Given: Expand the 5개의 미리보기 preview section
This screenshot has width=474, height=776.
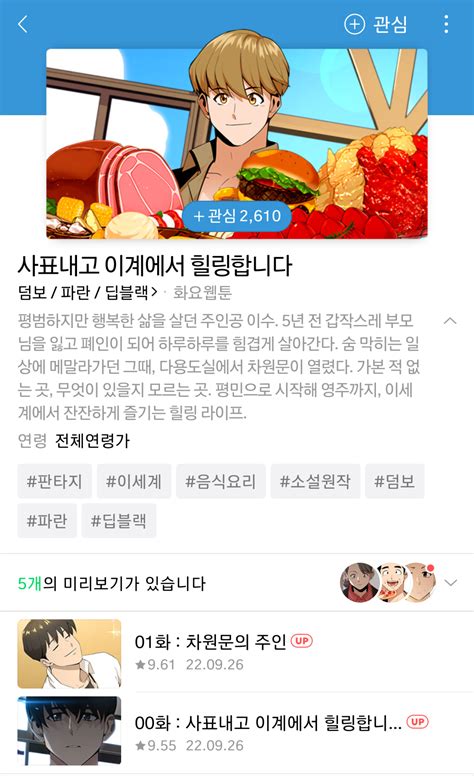Looking at the screenshot, I should click(x=237, y=582).
